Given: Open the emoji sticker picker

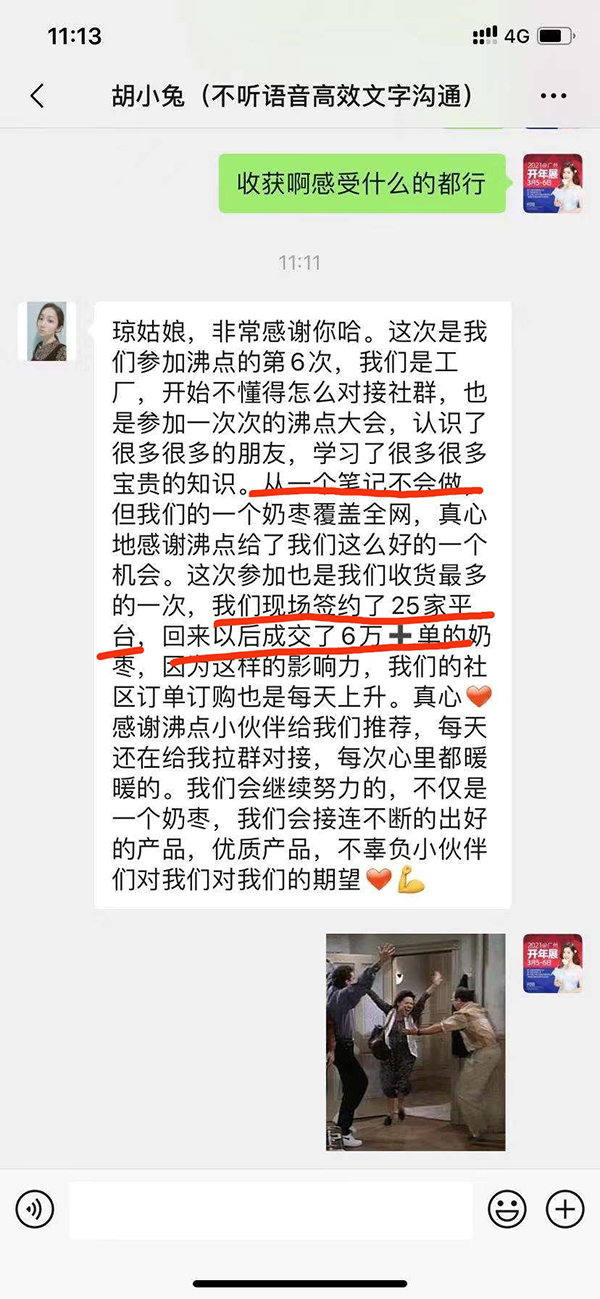Looking at the screenshot, I should click(x=507, y=1210).
